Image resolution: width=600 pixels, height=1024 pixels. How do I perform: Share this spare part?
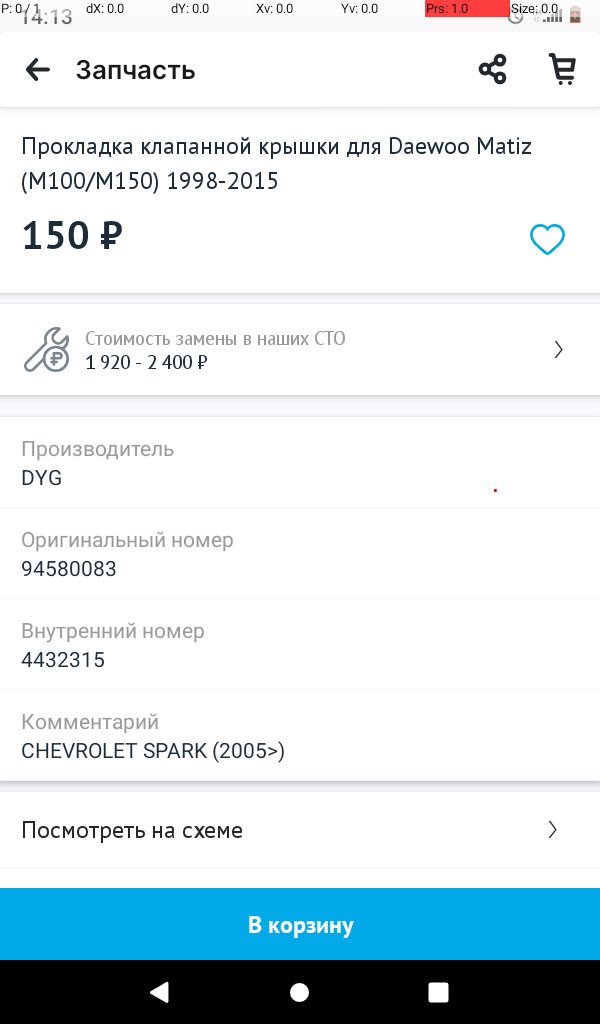point(492,69)
